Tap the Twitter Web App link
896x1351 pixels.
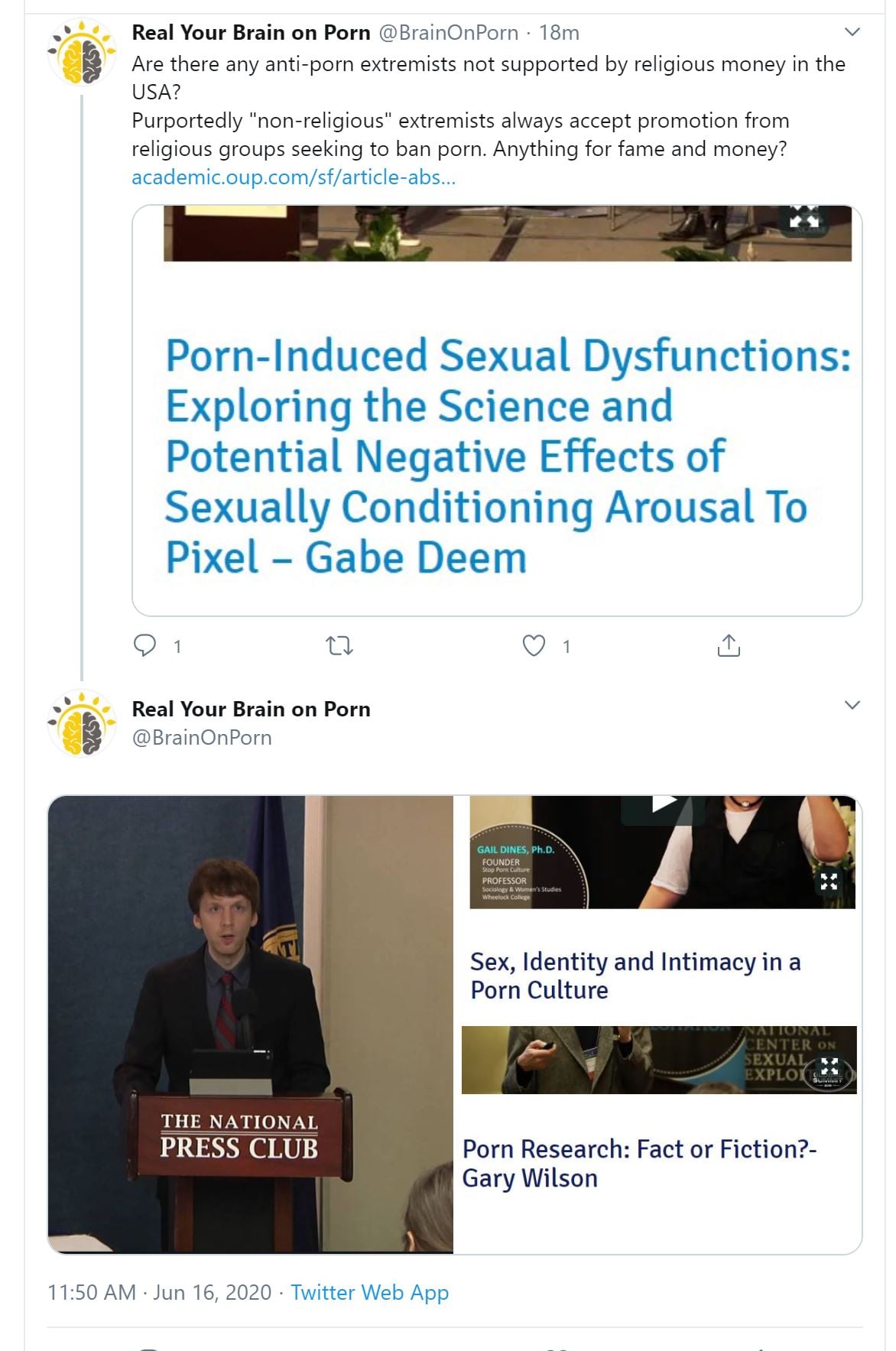369,1292
